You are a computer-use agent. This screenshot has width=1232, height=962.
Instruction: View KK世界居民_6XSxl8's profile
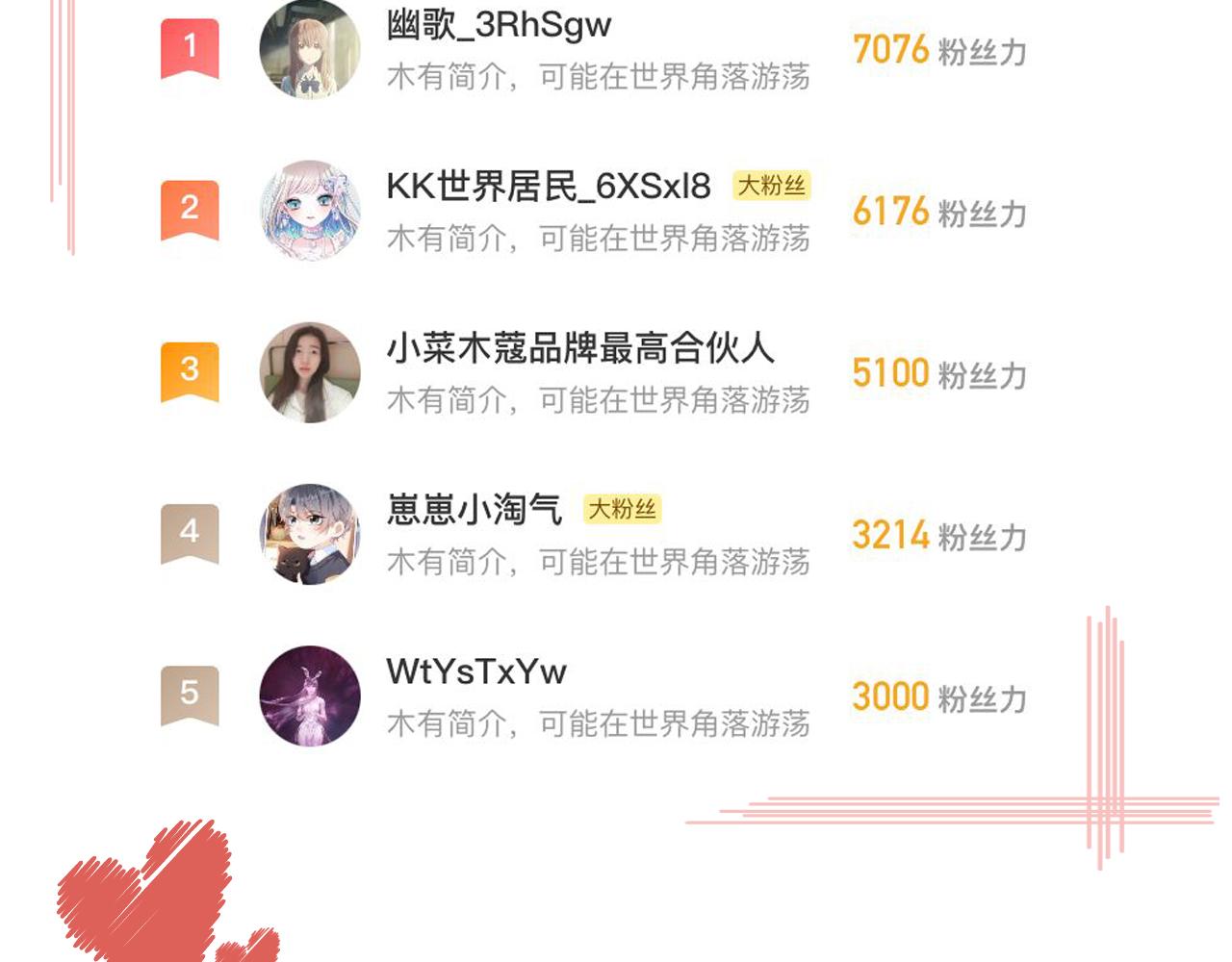[x=548, y=187]
